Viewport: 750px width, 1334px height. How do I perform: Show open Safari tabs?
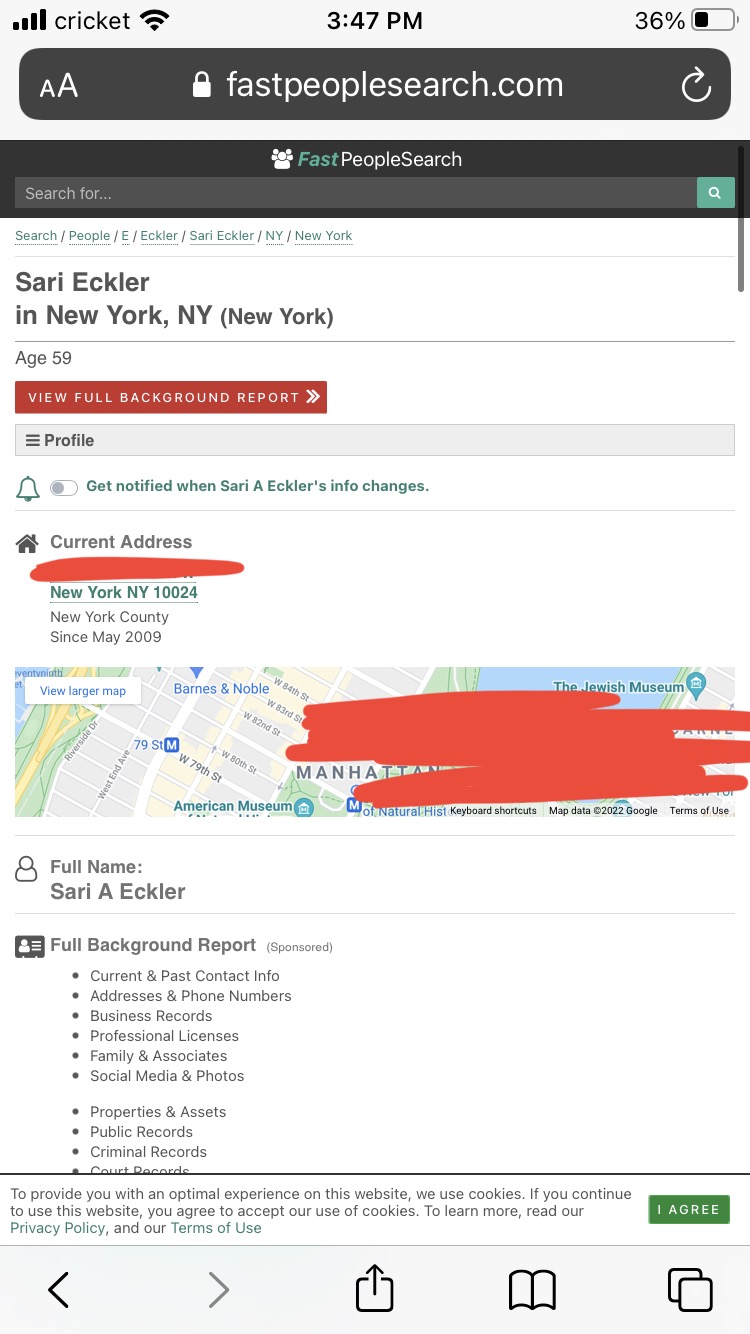(690, 1290)
